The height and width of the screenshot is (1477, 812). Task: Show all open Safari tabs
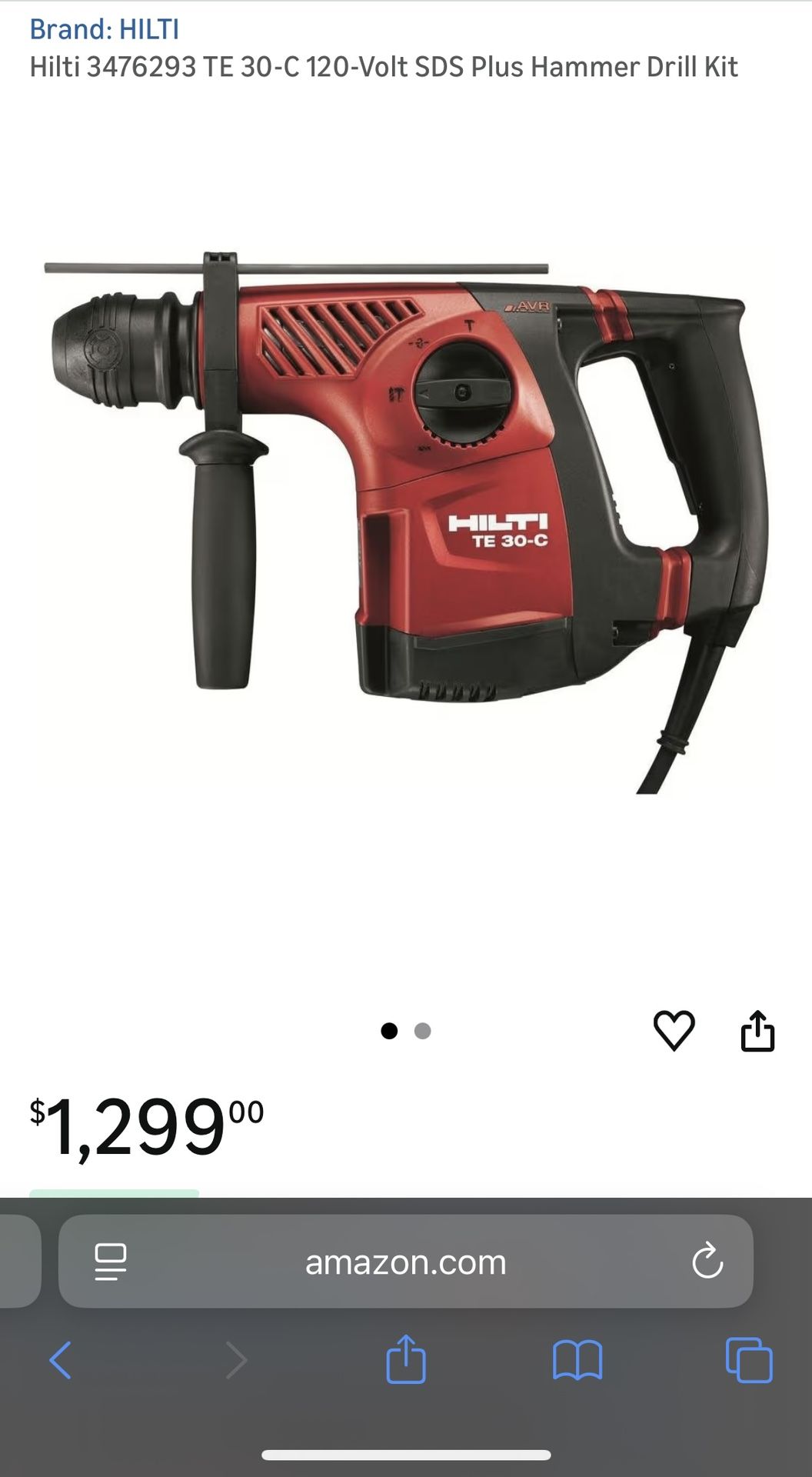749,1360
